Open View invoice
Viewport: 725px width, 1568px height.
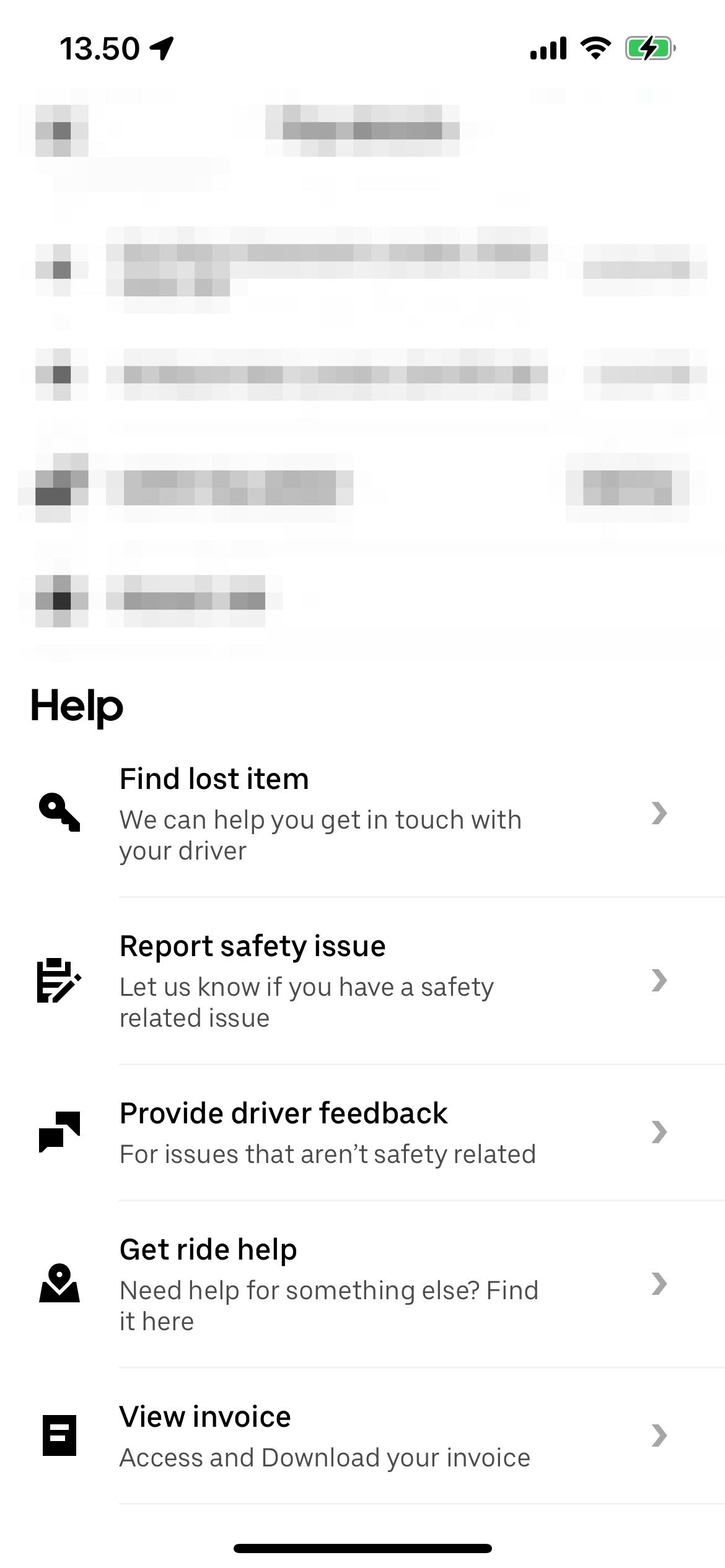pos(362,1435)
